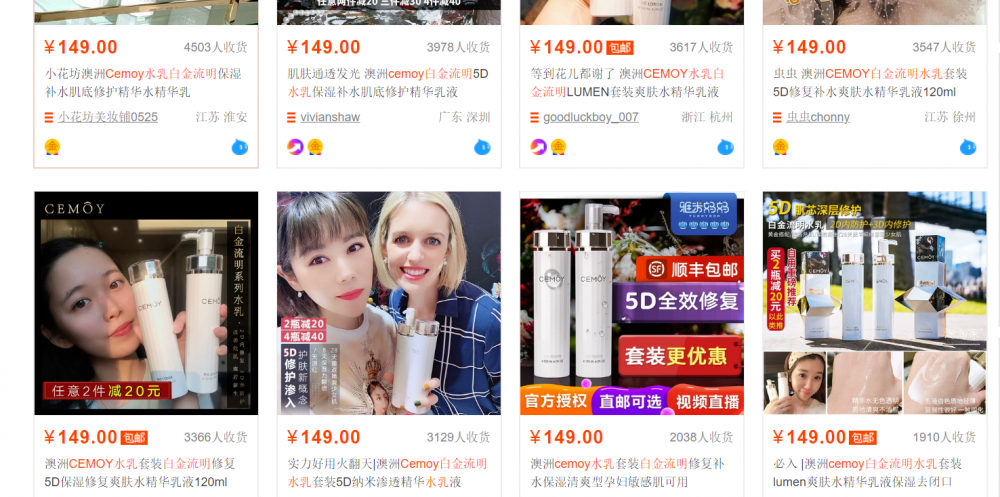Open listing 澳洲cemoy水乳套装白金流明修复补水保湿
Image resolution: width=1000 pixels, height=497 pixels.
coord(628,473)
